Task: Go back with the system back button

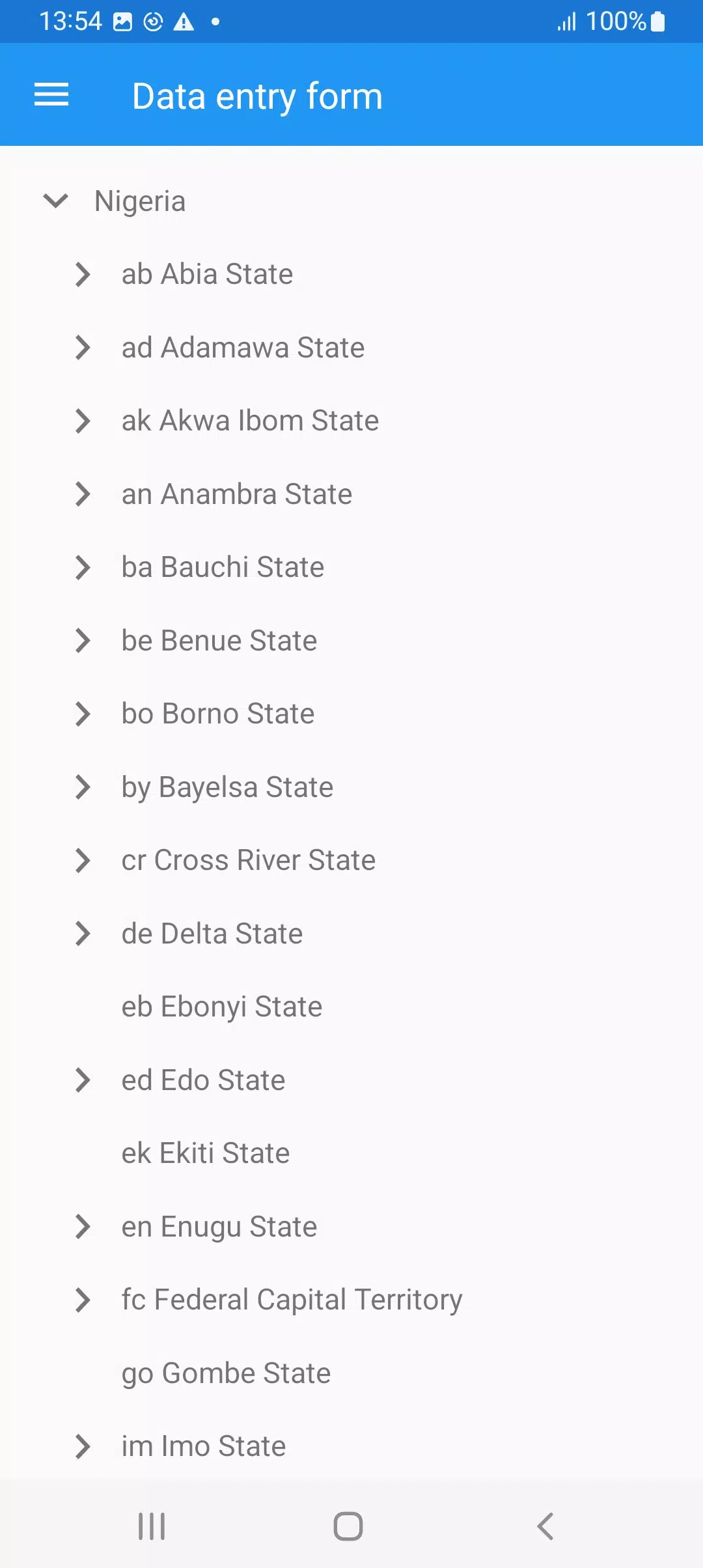Action: pos(545,1526)
